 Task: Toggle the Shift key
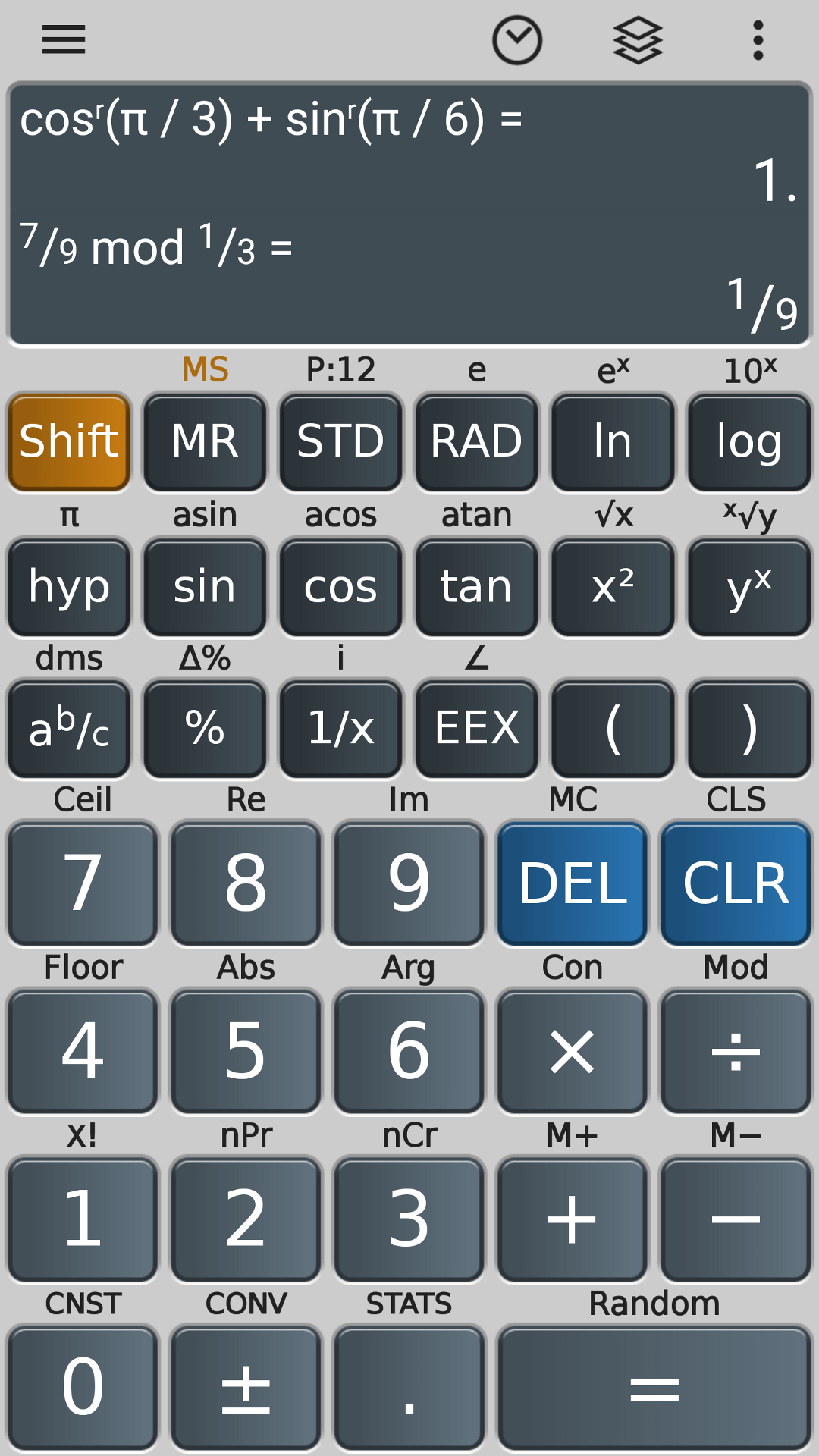point(67,441)
